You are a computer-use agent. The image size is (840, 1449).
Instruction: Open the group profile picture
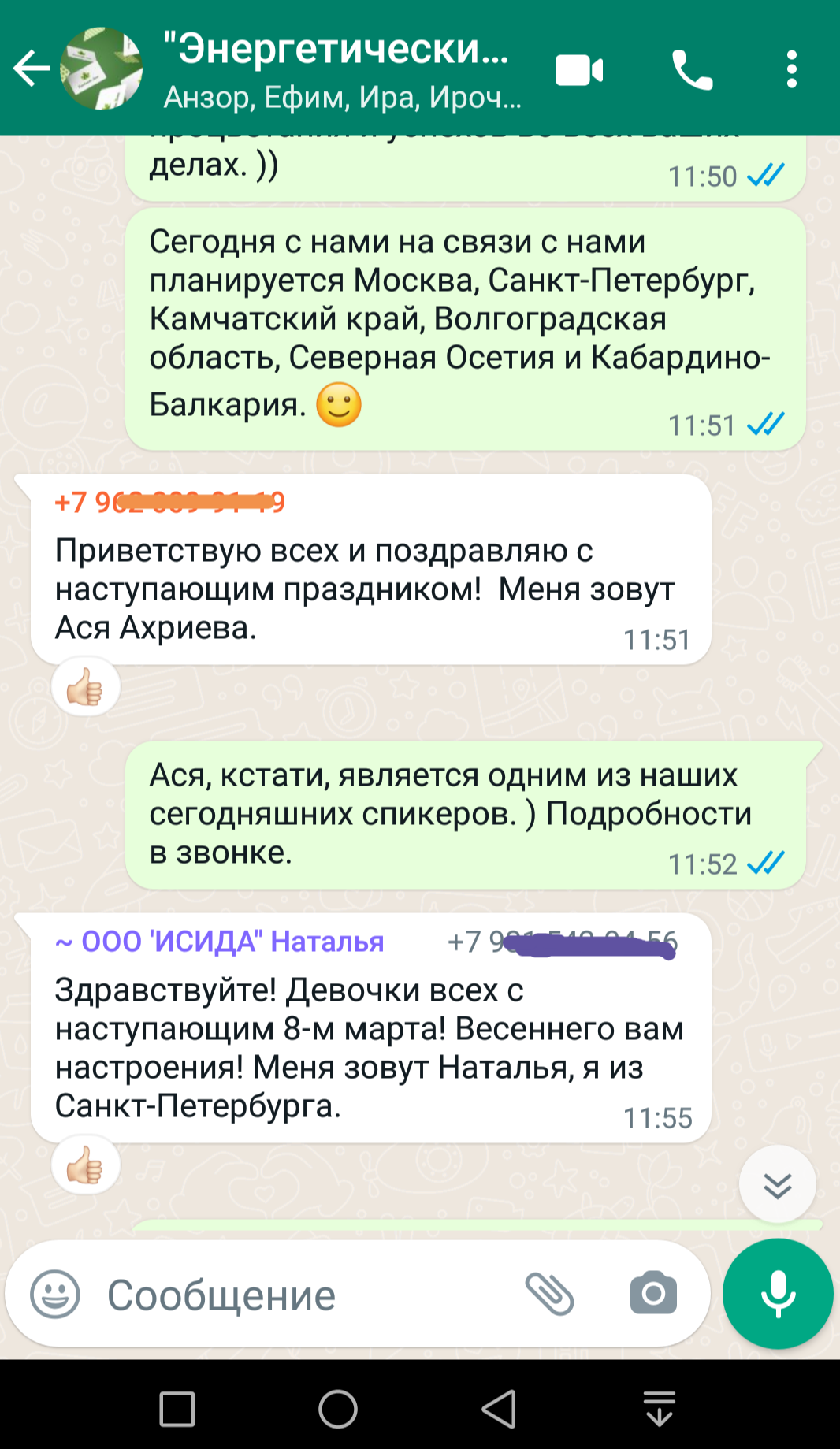click(x=101, y=69)
